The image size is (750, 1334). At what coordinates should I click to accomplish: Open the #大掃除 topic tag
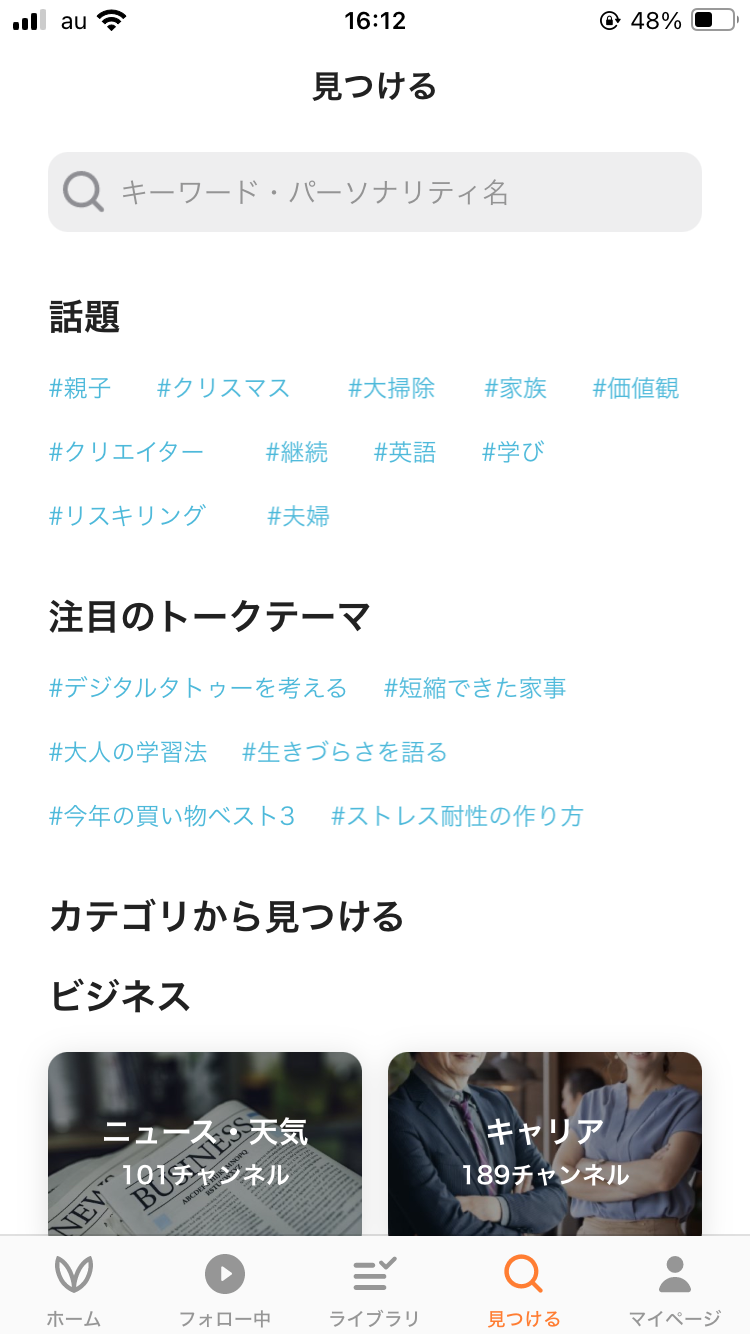coord(391,388)
